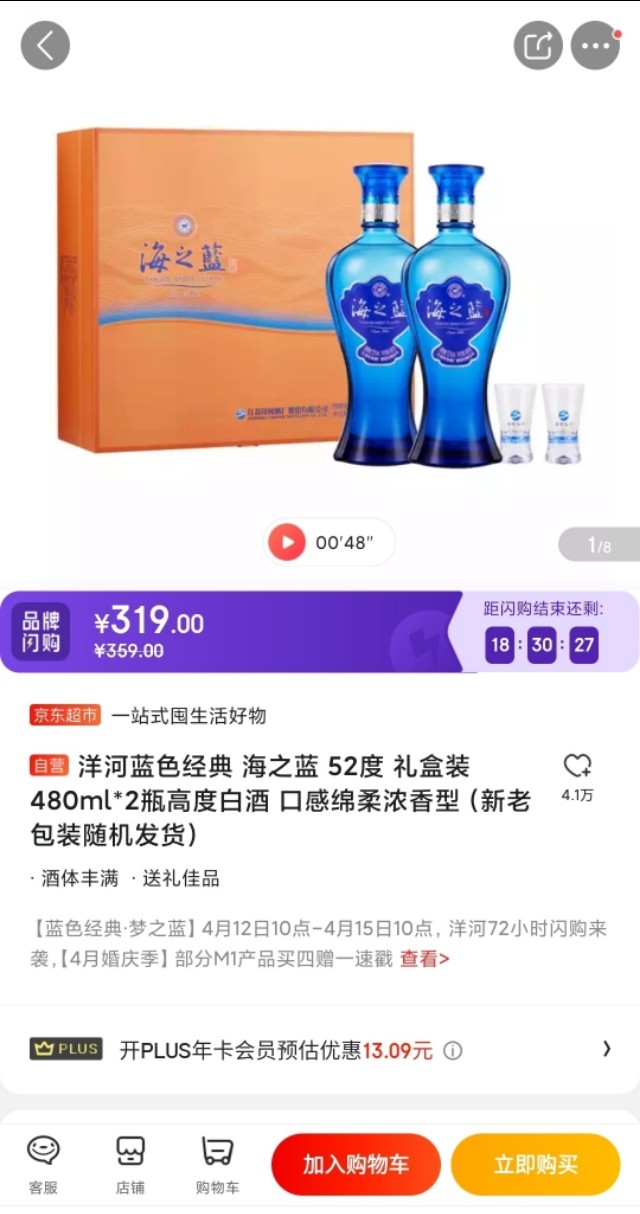The image size is (640, 1214).
Task: Tap 立即购买 to buy now
Action: tap(536, 1164)
